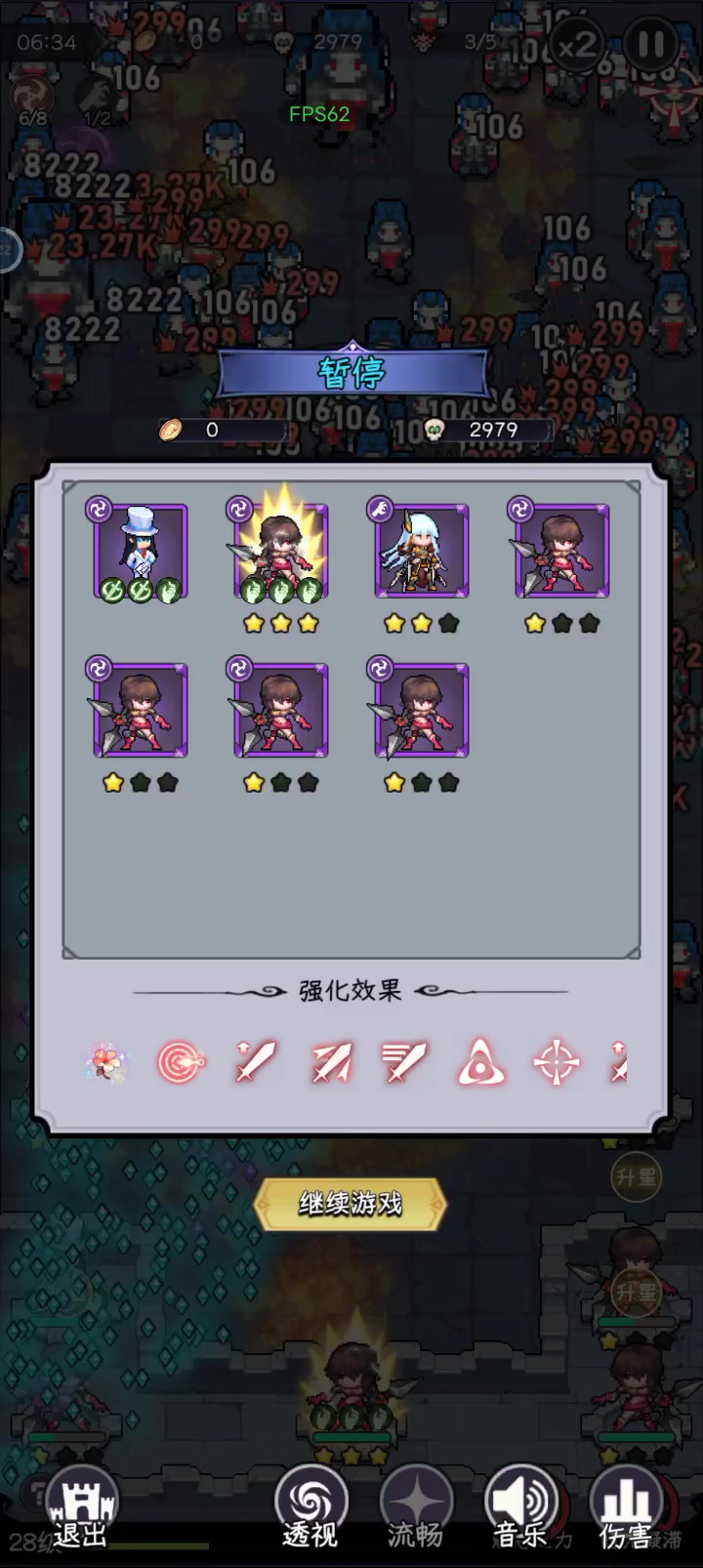Image resolution: width=703 pixels, height=1568 pixels.
Task: Exit the game via 退出
Action: tap(80, 1509)
